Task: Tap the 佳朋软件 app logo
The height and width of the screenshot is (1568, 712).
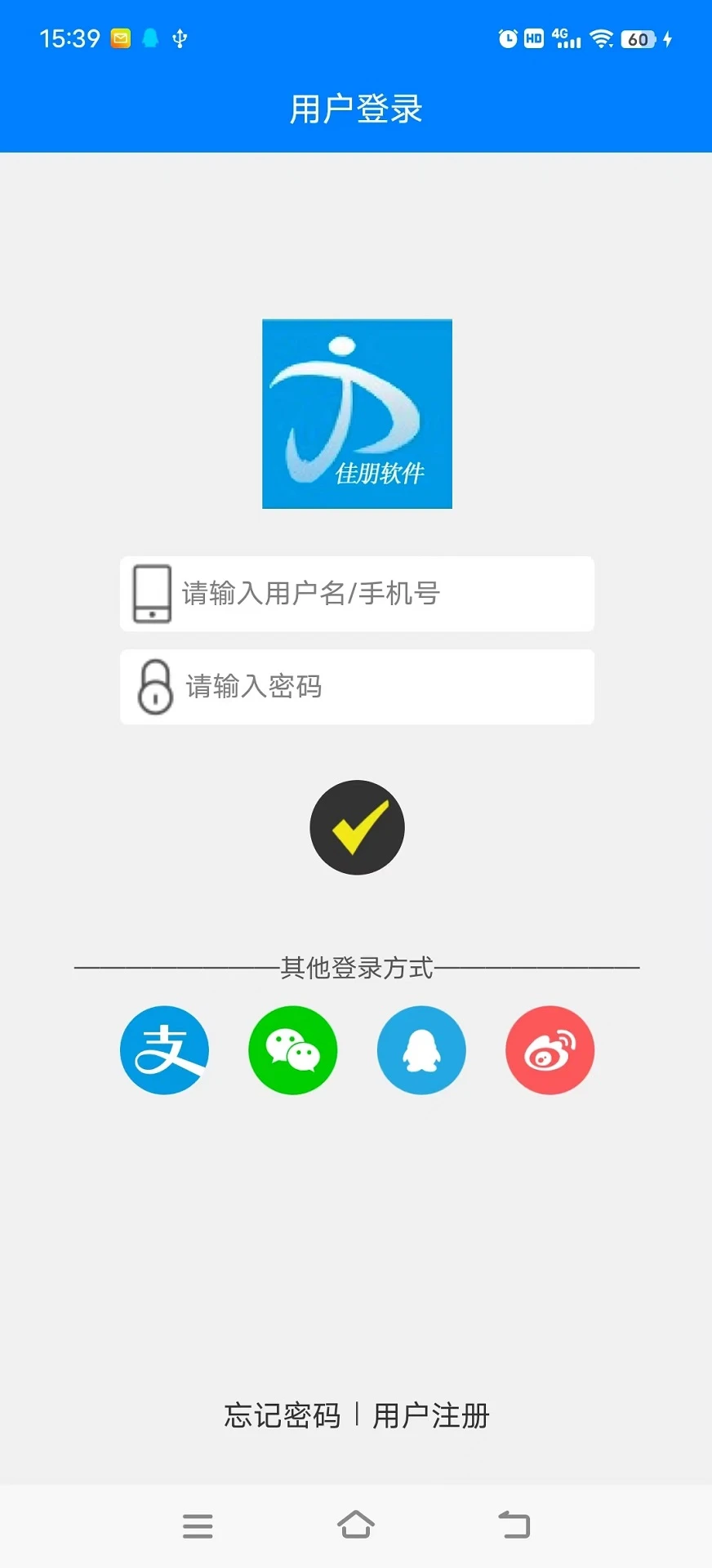Action: tap(356, 413)
